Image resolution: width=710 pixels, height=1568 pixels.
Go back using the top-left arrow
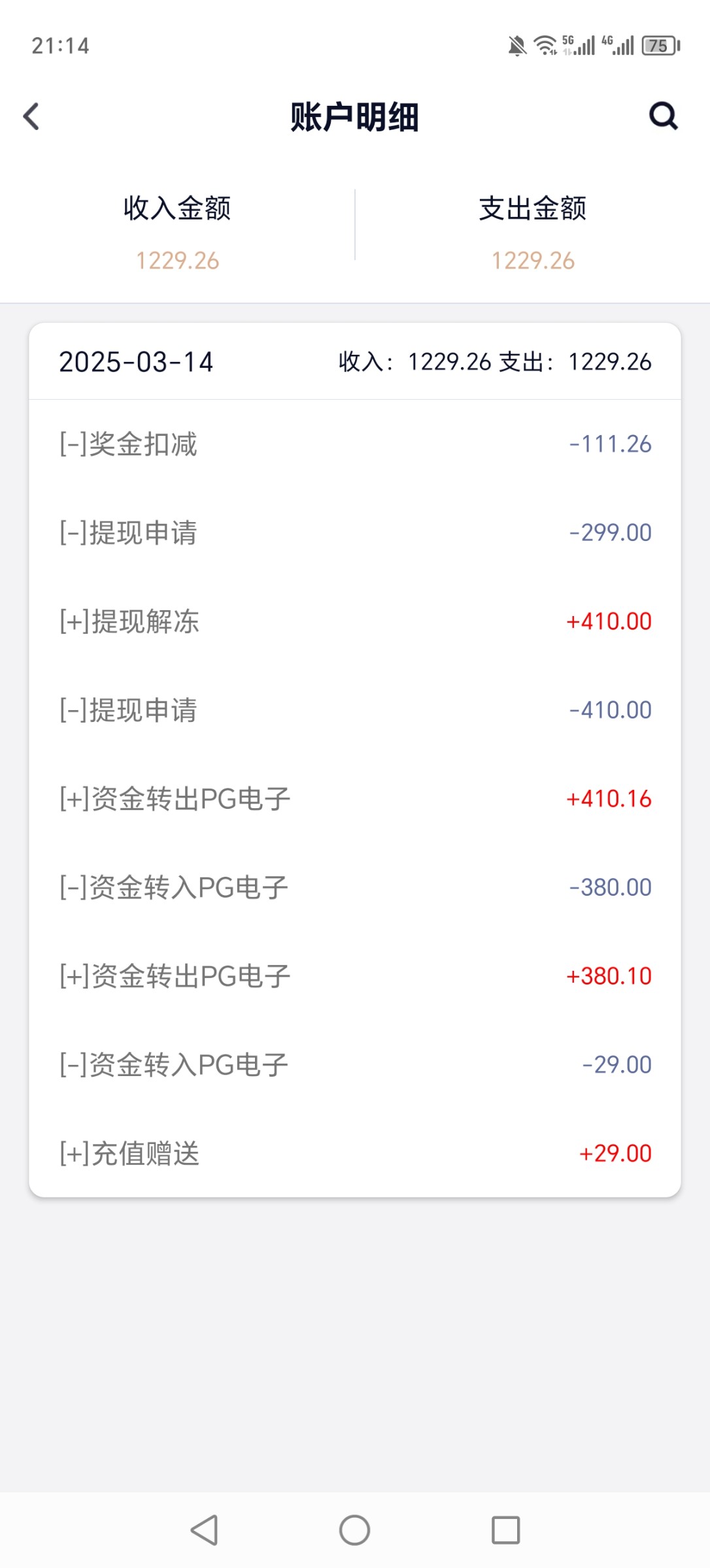point(31,117)
